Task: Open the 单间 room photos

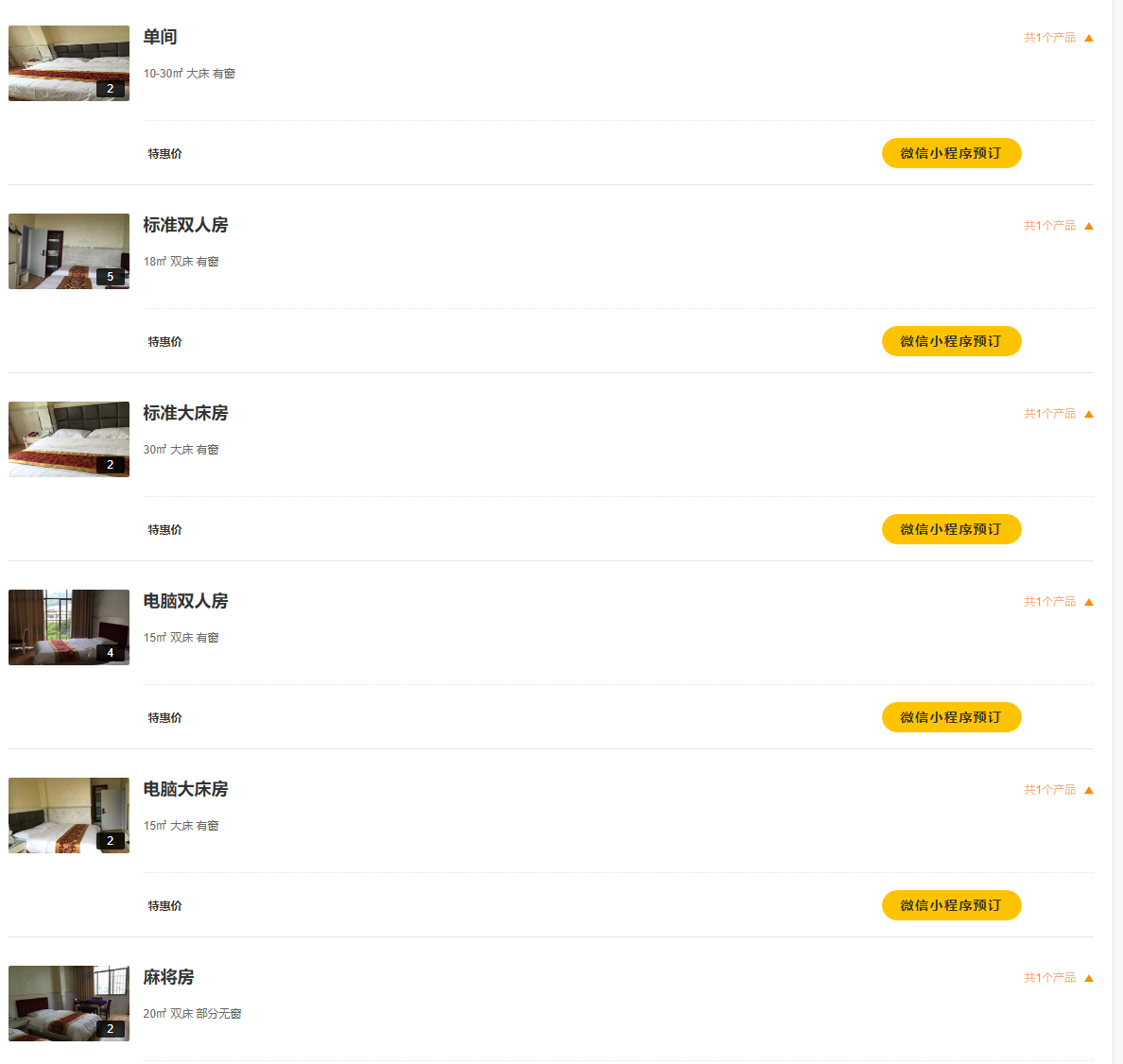Action: pos(69,63)
